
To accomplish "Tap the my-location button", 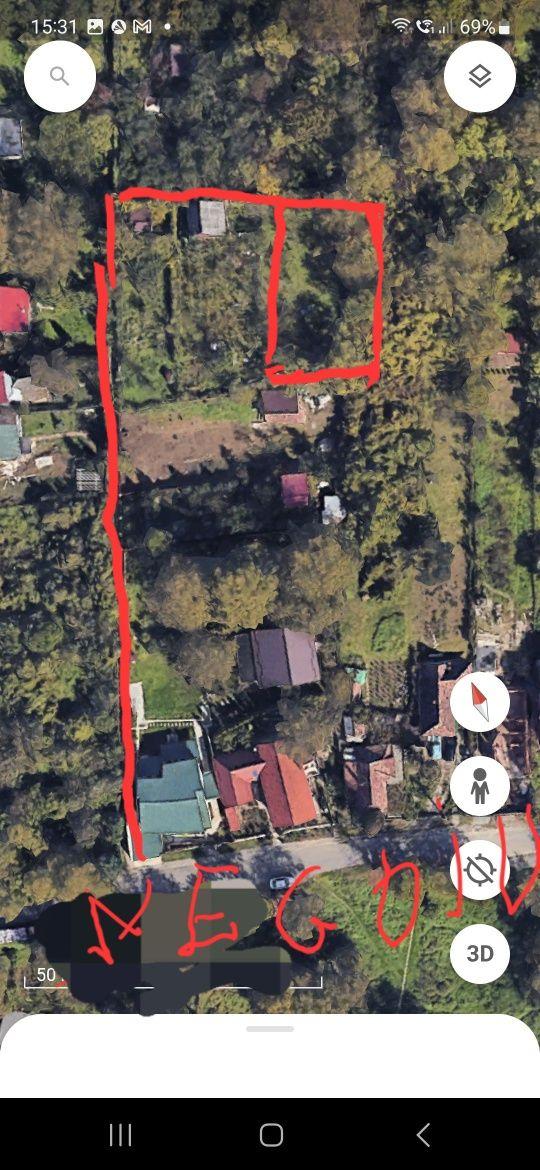I will (x=480, y=869).
